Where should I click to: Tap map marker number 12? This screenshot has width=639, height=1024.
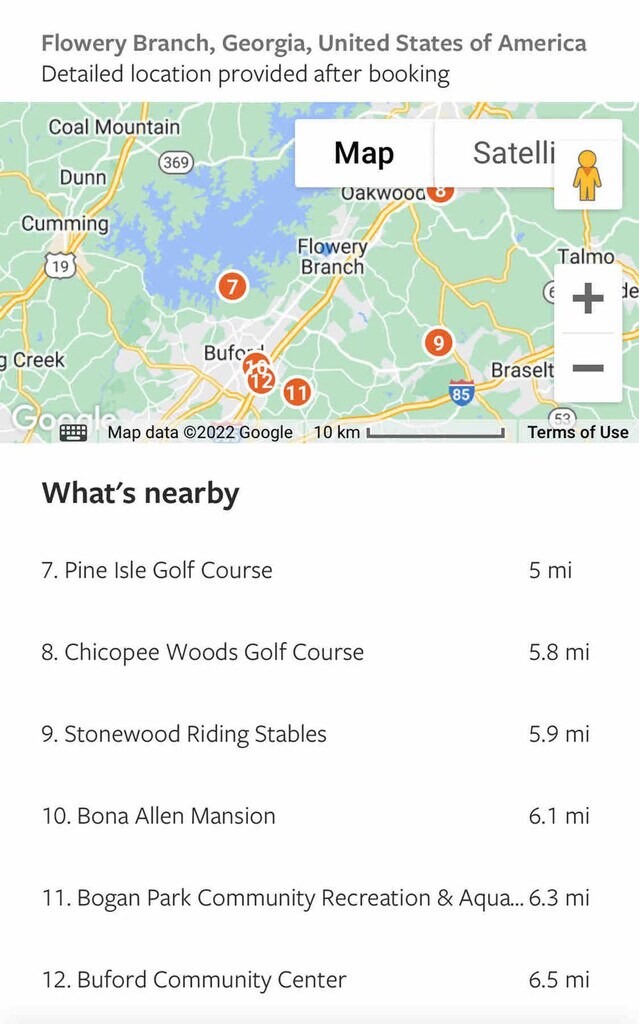point(262,382)
